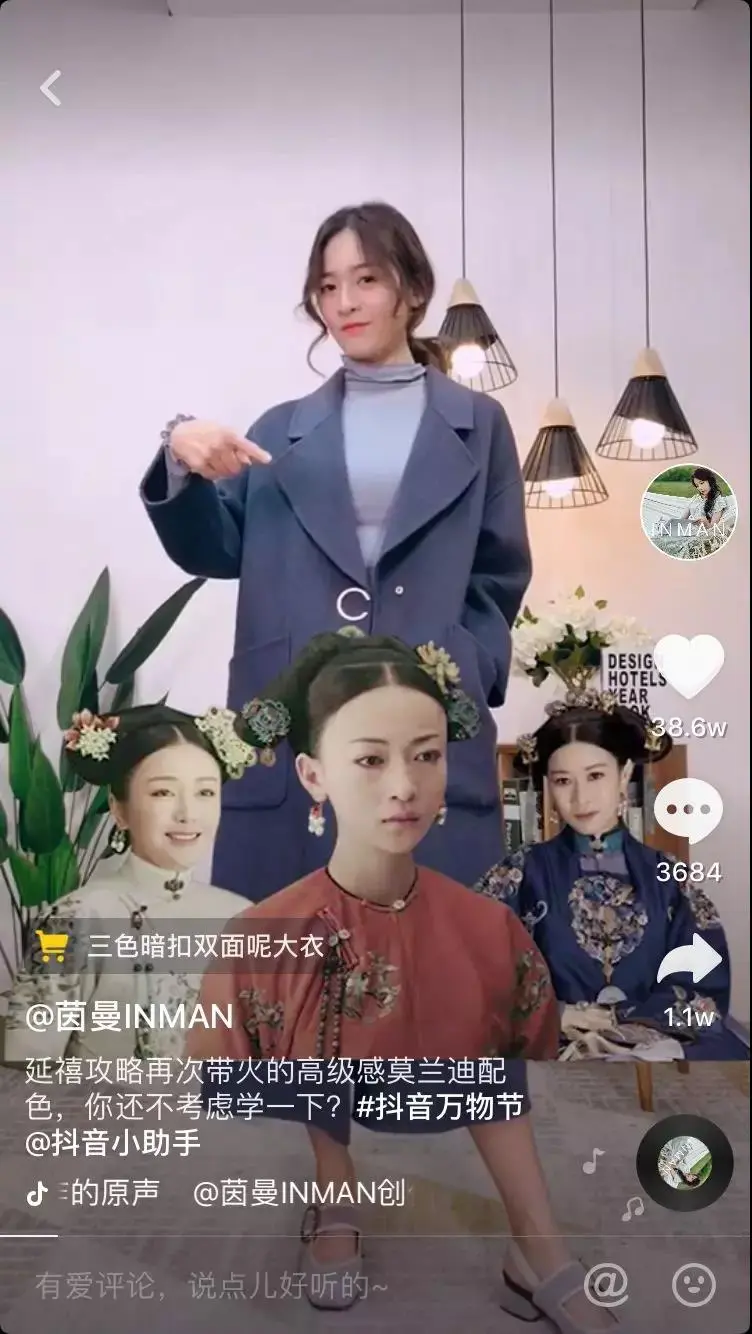Open the emoji smiley picker

[693, 1284]
